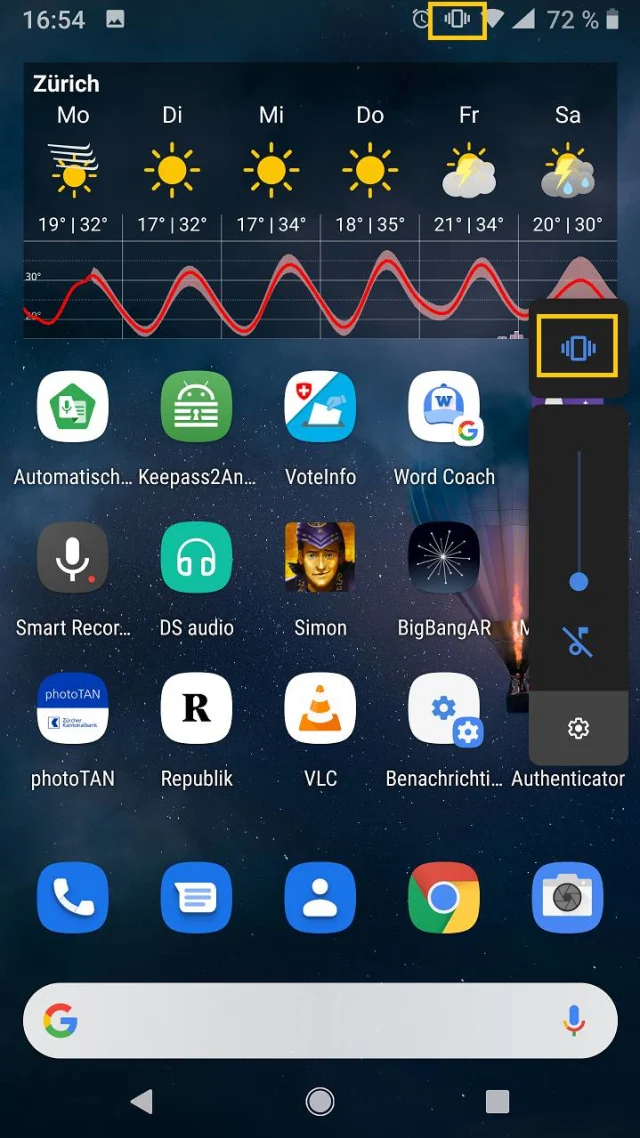640x1138 pixels.
Task: Launch BigBangAR app
Action: 444,557
